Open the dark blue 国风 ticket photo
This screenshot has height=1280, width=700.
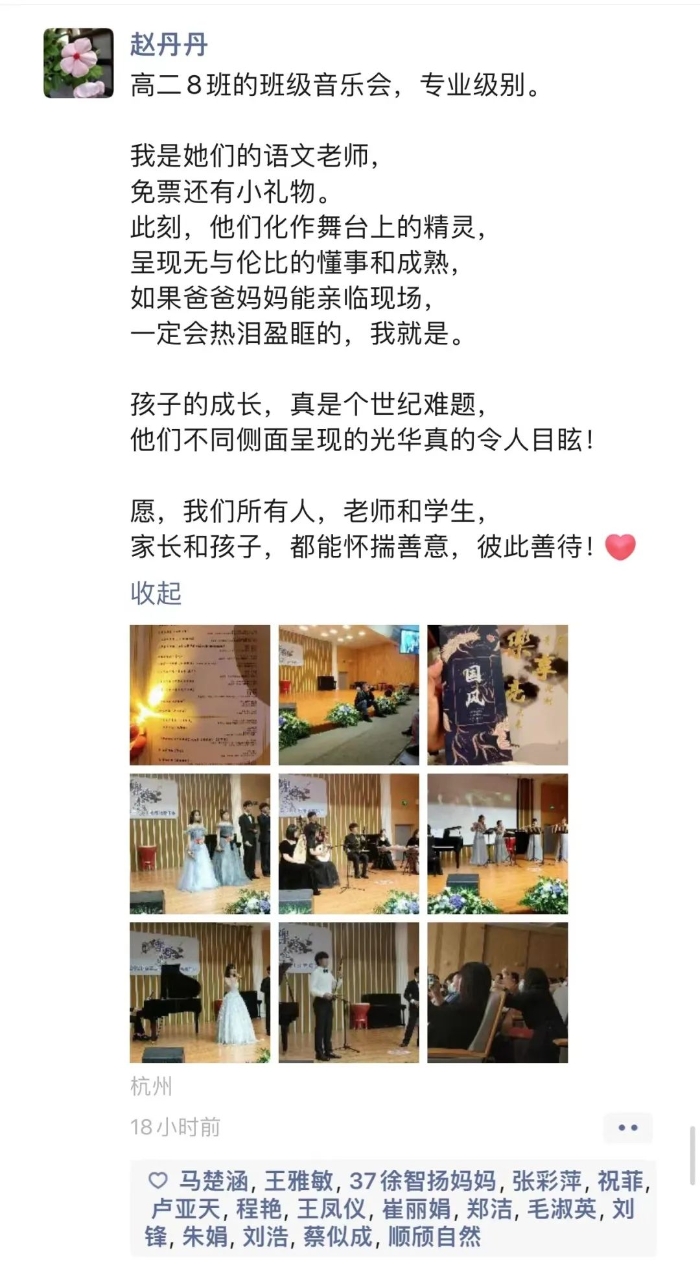pyautogui.click(x=497, y=695)
